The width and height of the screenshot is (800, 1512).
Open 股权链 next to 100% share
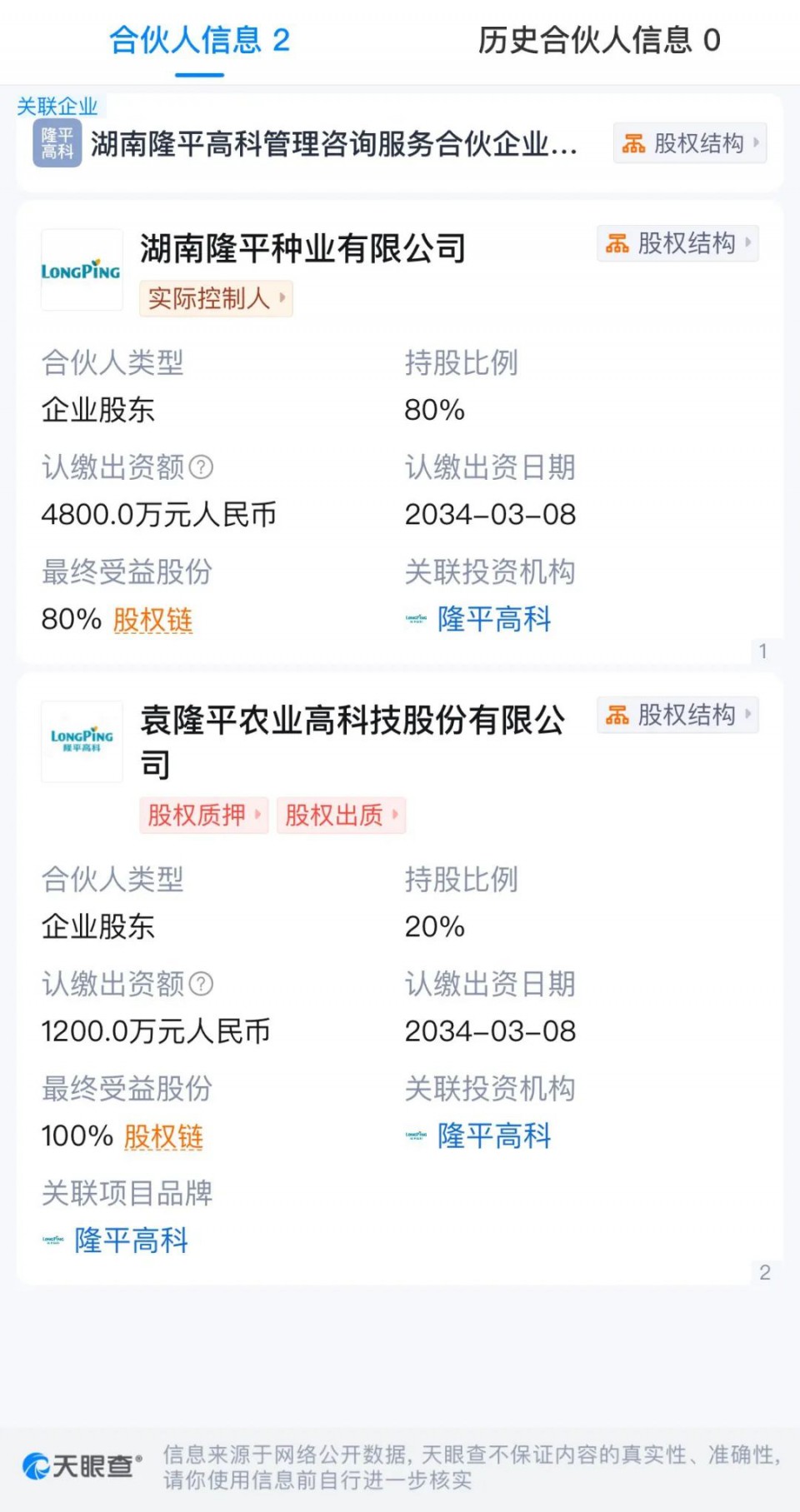163,1136
